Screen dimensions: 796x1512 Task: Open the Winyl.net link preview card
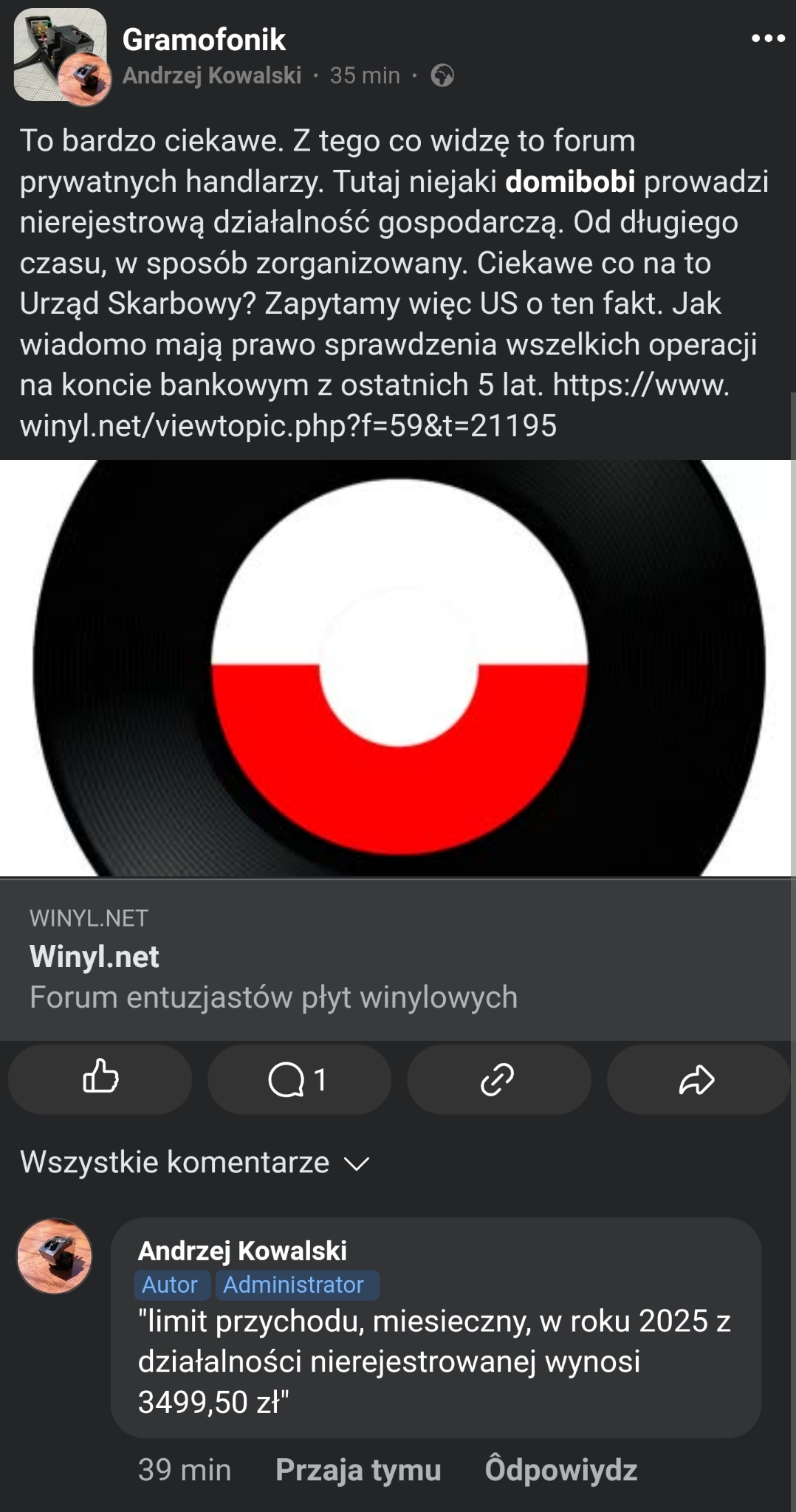point(397,958)
